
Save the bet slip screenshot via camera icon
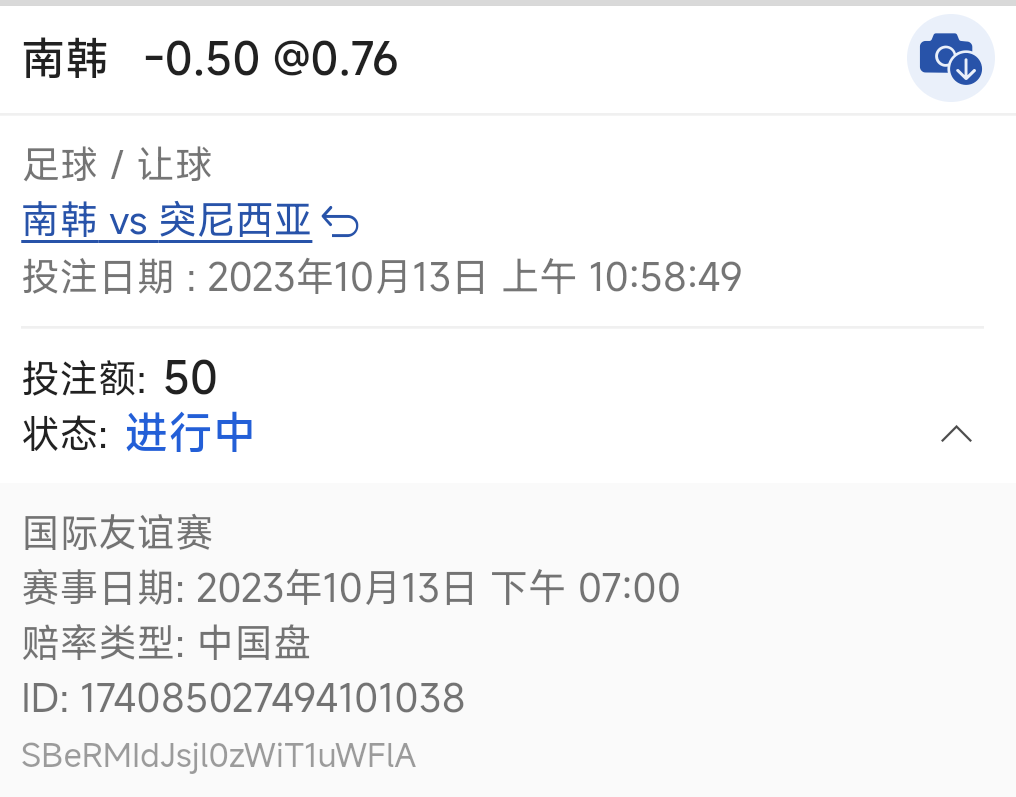coord(950,58)
